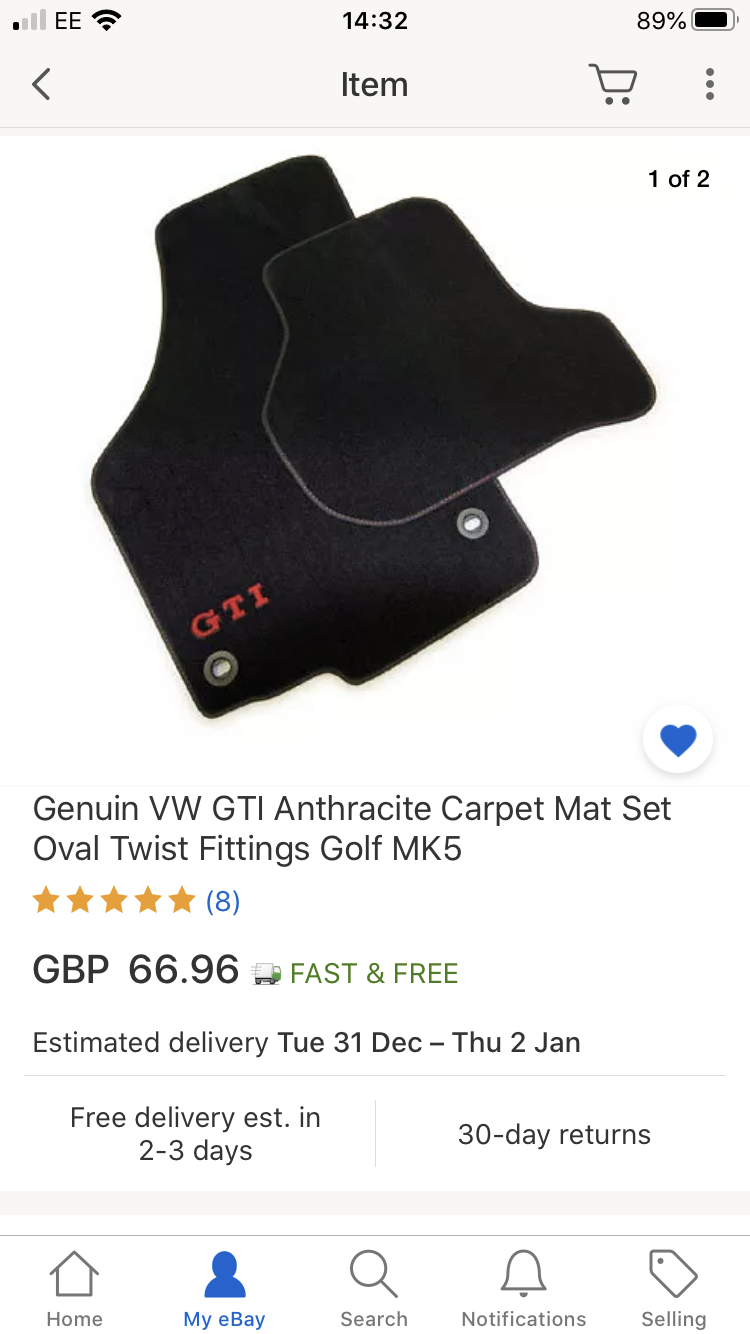Switch to the Home tab

pyautogui.click(x=75, y=1288)
